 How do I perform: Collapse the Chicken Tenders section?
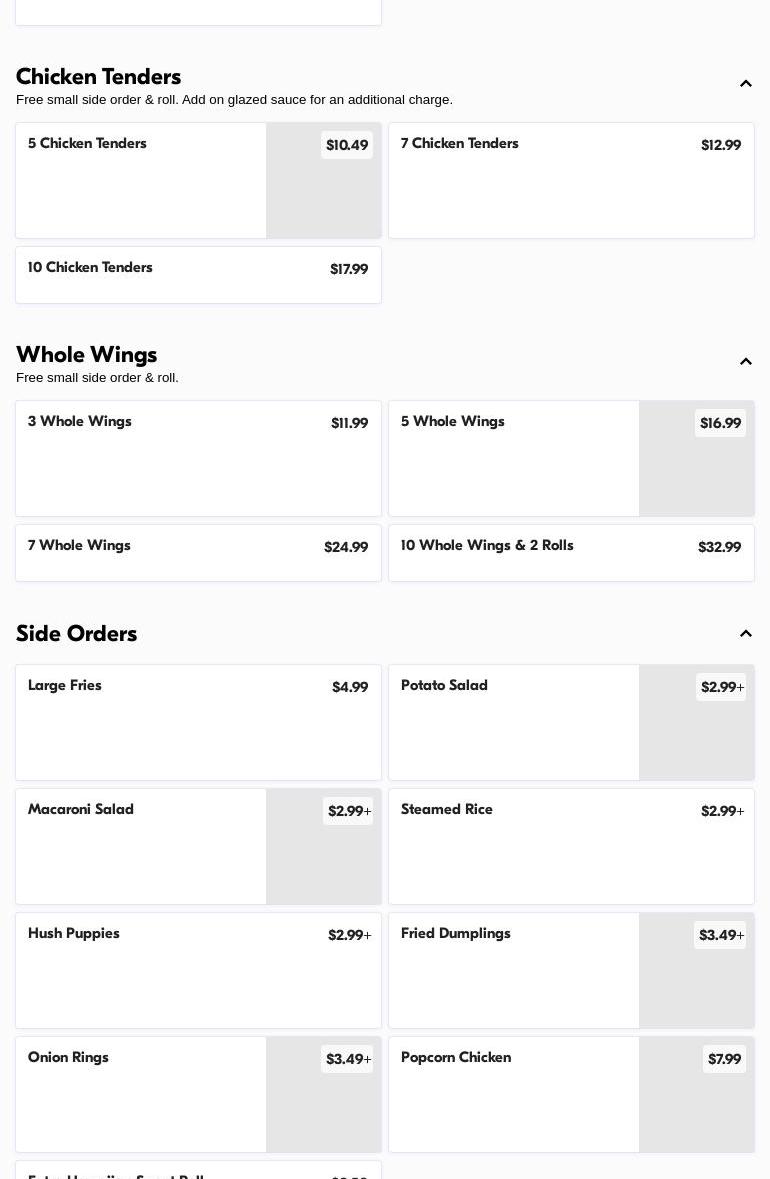coord(746,84)
